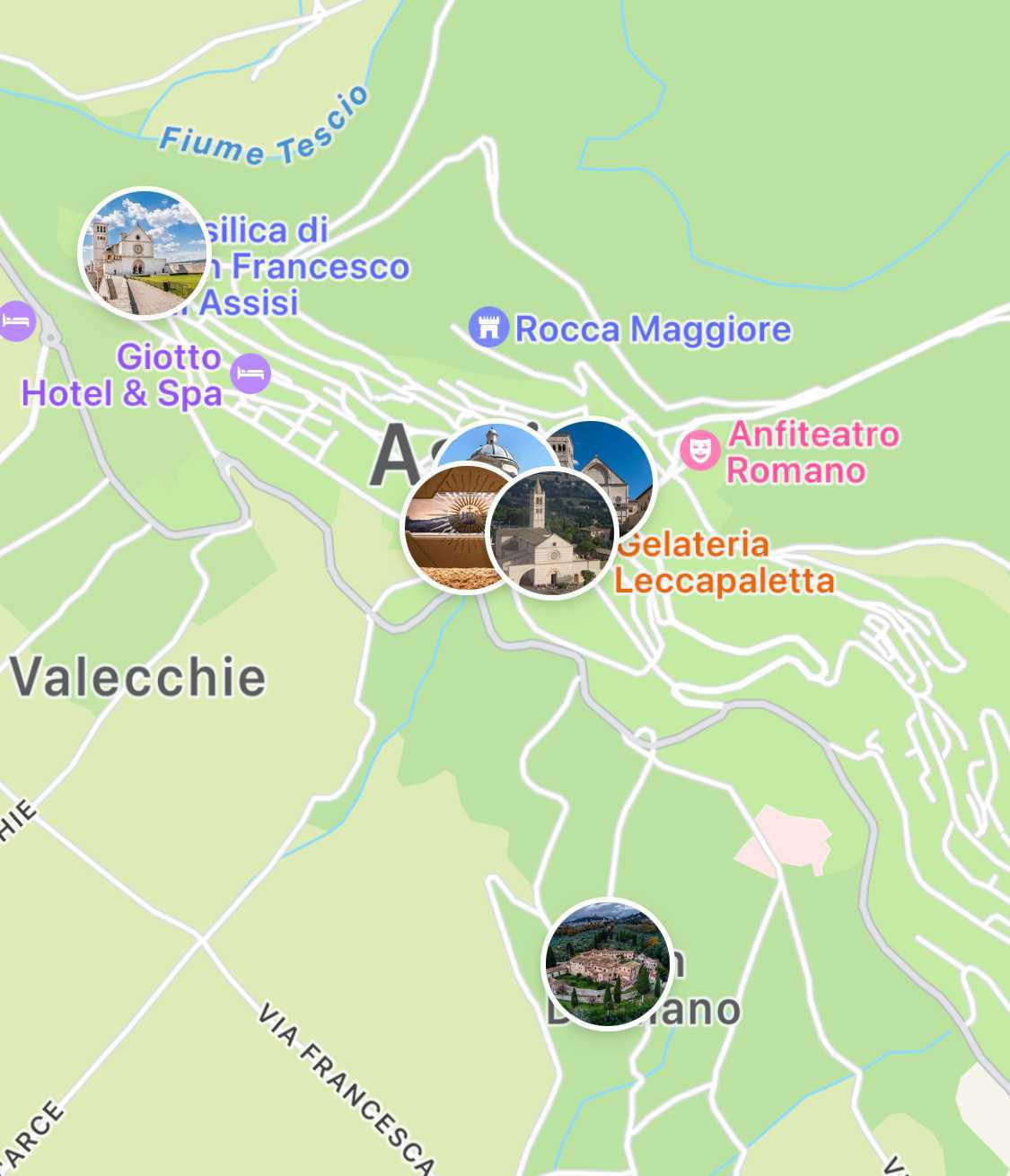Viewport: 1010px width, 1176px height.
Task: Tap the photo pin with the bell tower church
Action: coord(553,534)
